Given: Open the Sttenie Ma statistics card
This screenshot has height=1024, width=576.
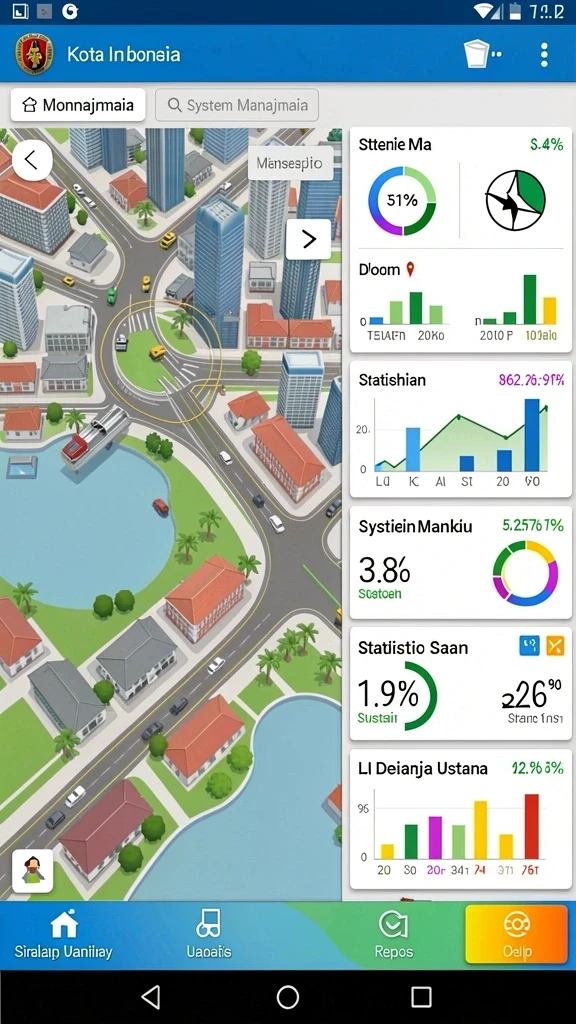Looking at the screenshot, I should [x=461, y=240].
